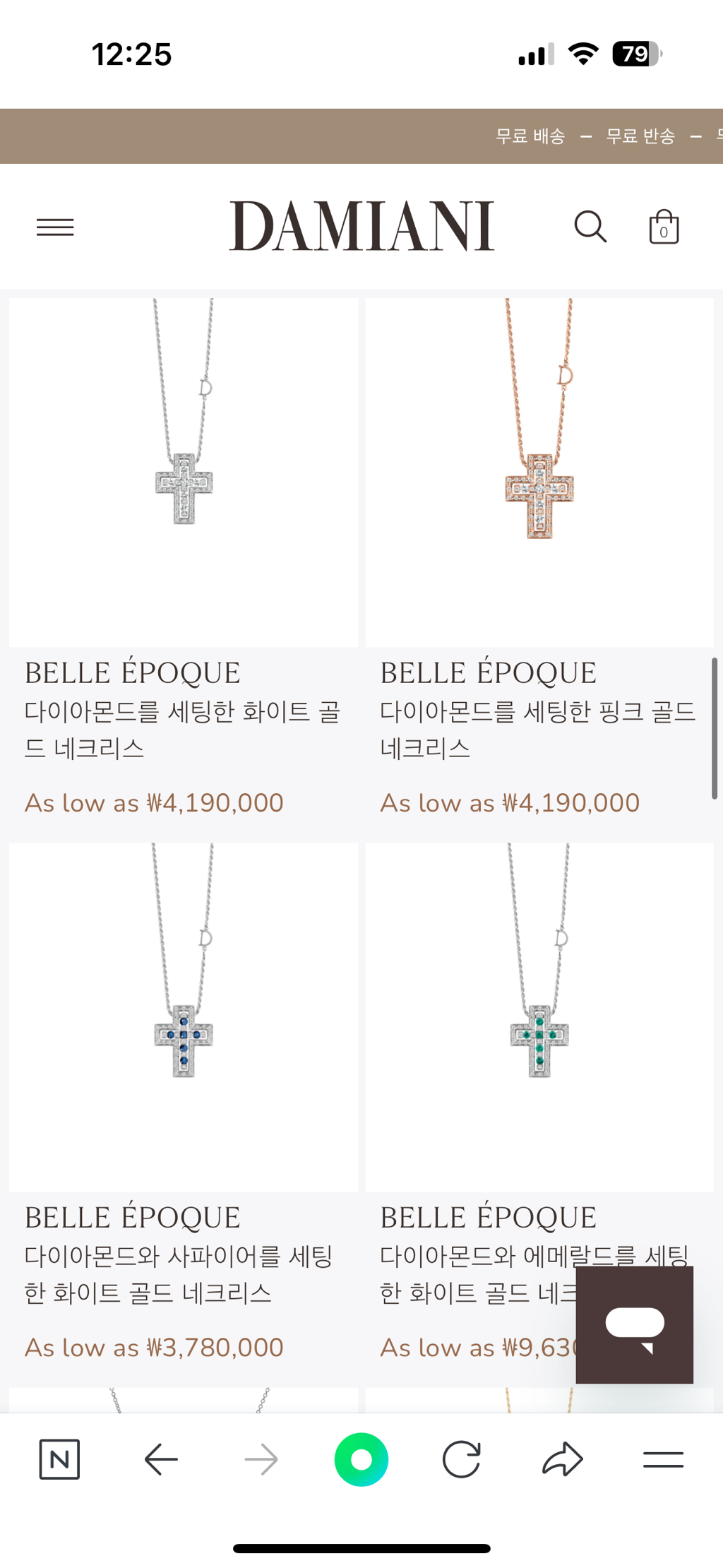Open the browser menu in the bottom bar

663,1459
